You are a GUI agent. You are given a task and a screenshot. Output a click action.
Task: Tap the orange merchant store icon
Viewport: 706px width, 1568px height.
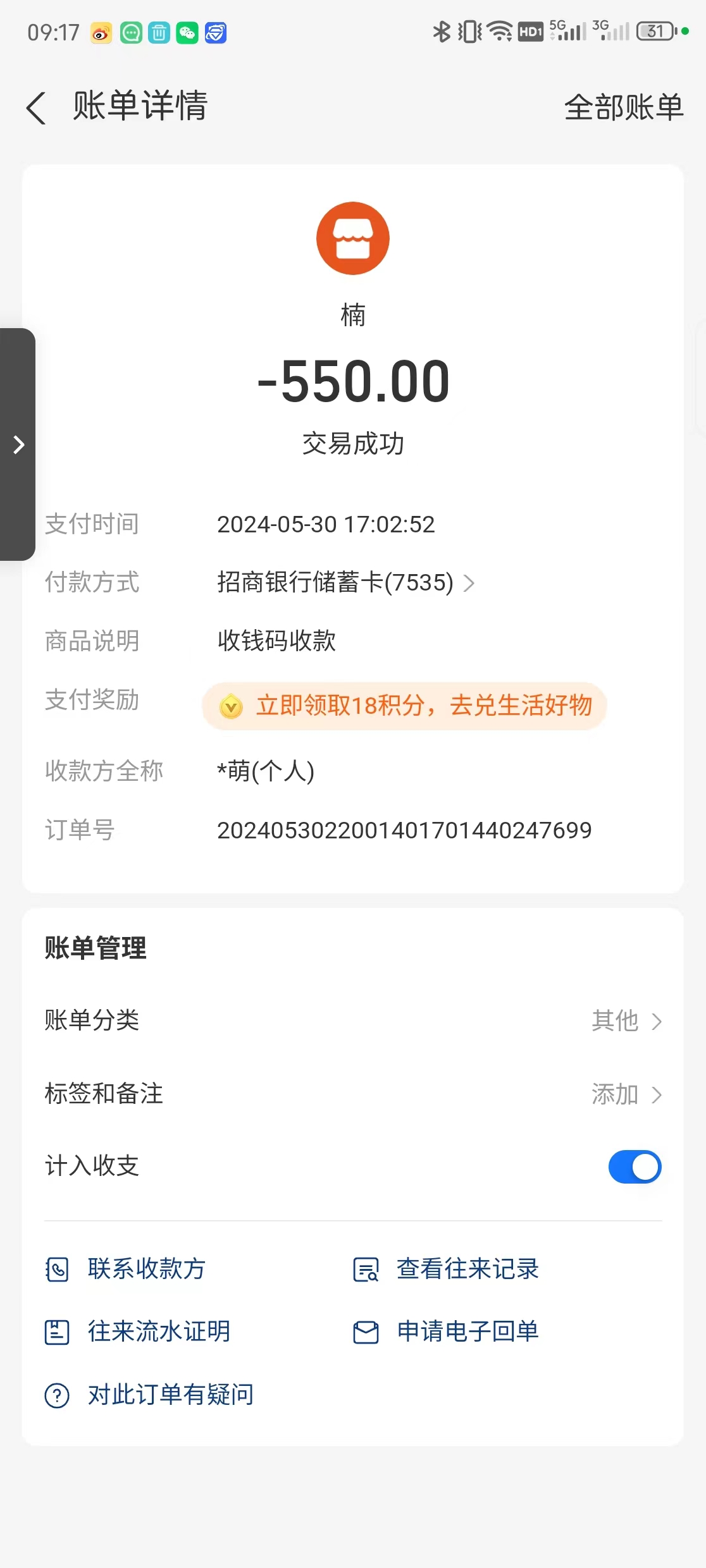pyautogui.click(x=352, y=238)
